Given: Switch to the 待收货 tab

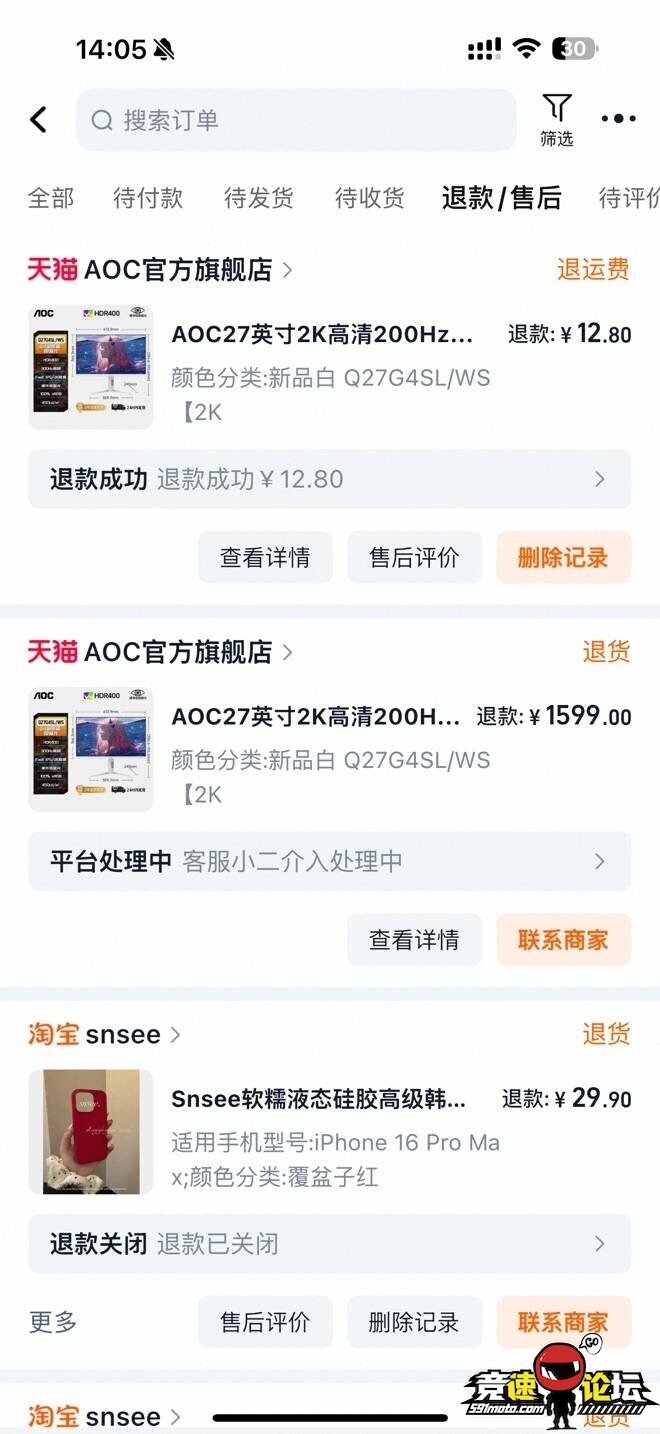Looking at the screenshot, I should (x=369, y=198).
